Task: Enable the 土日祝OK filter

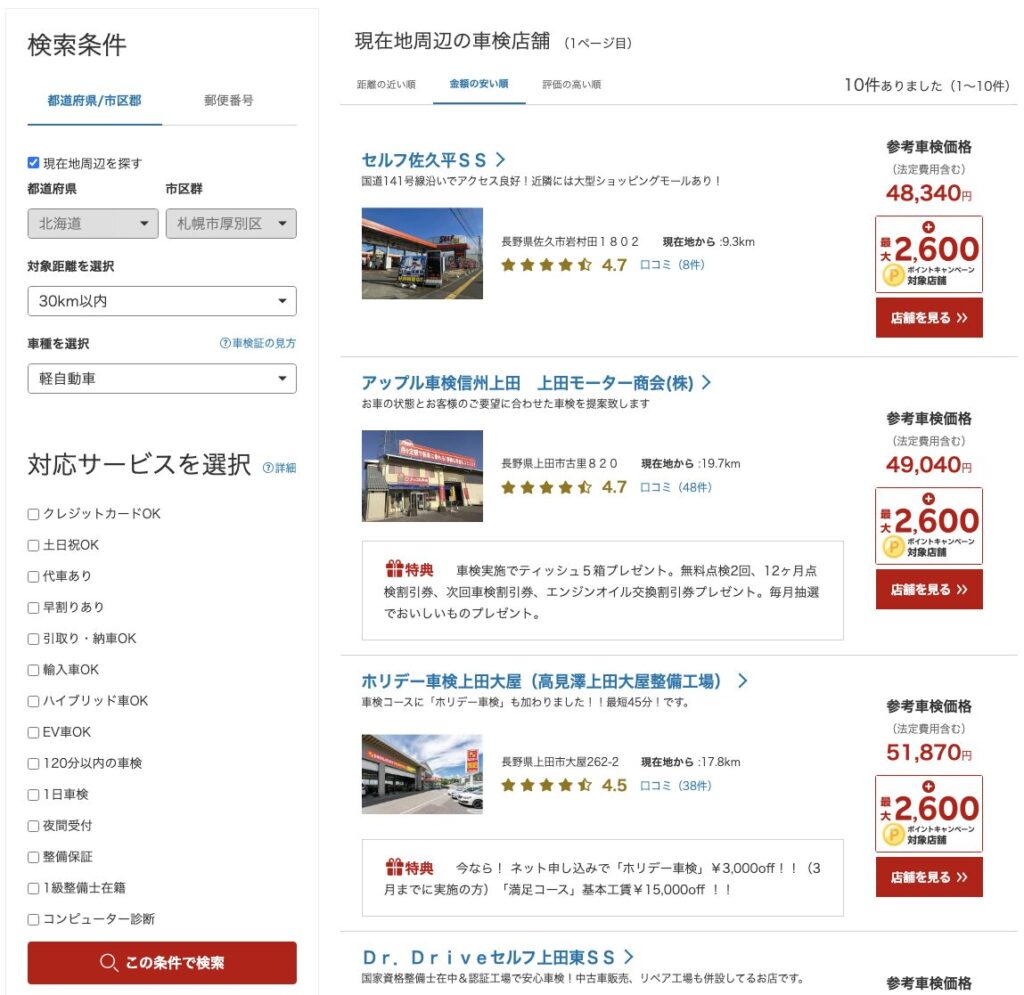Action: (34, 545)
